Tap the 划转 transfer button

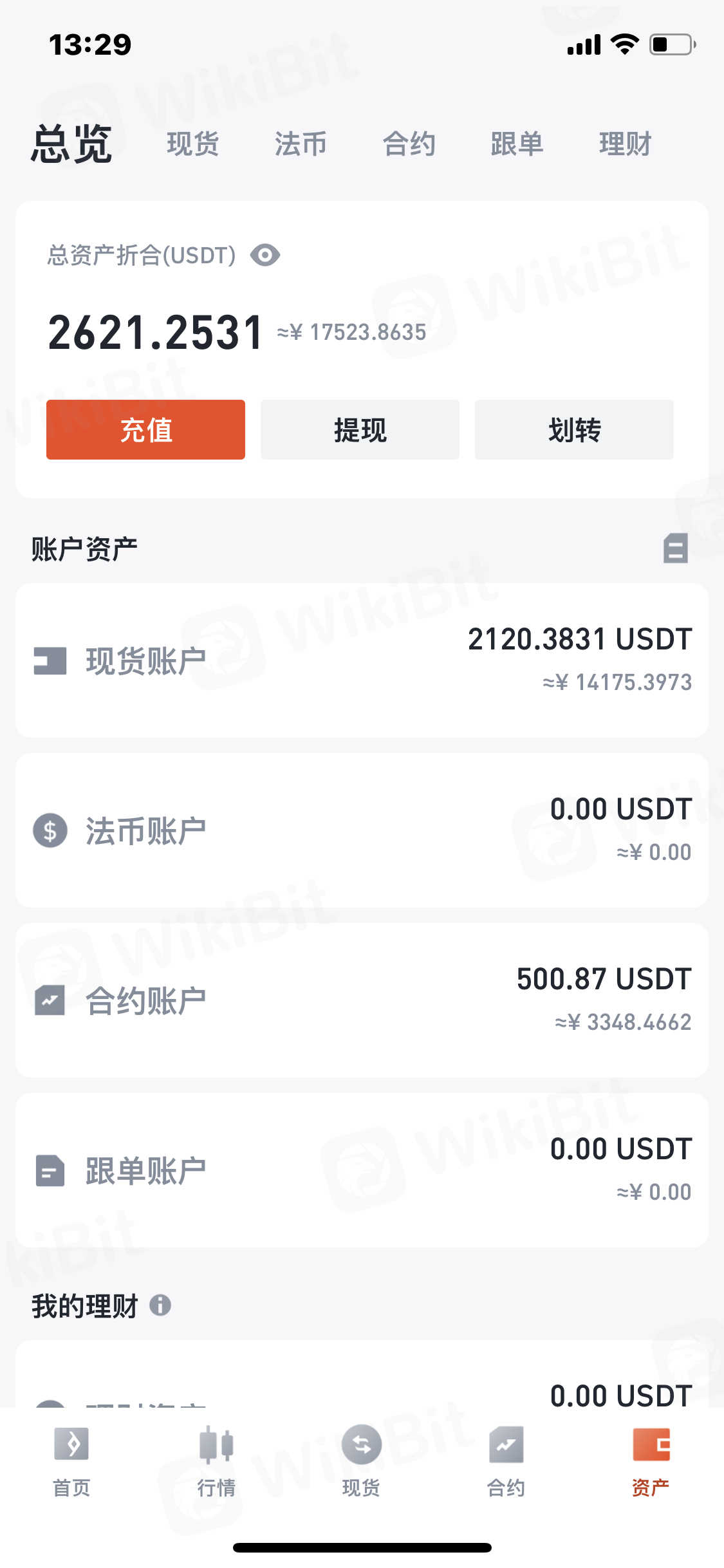(x=574, y=429)
